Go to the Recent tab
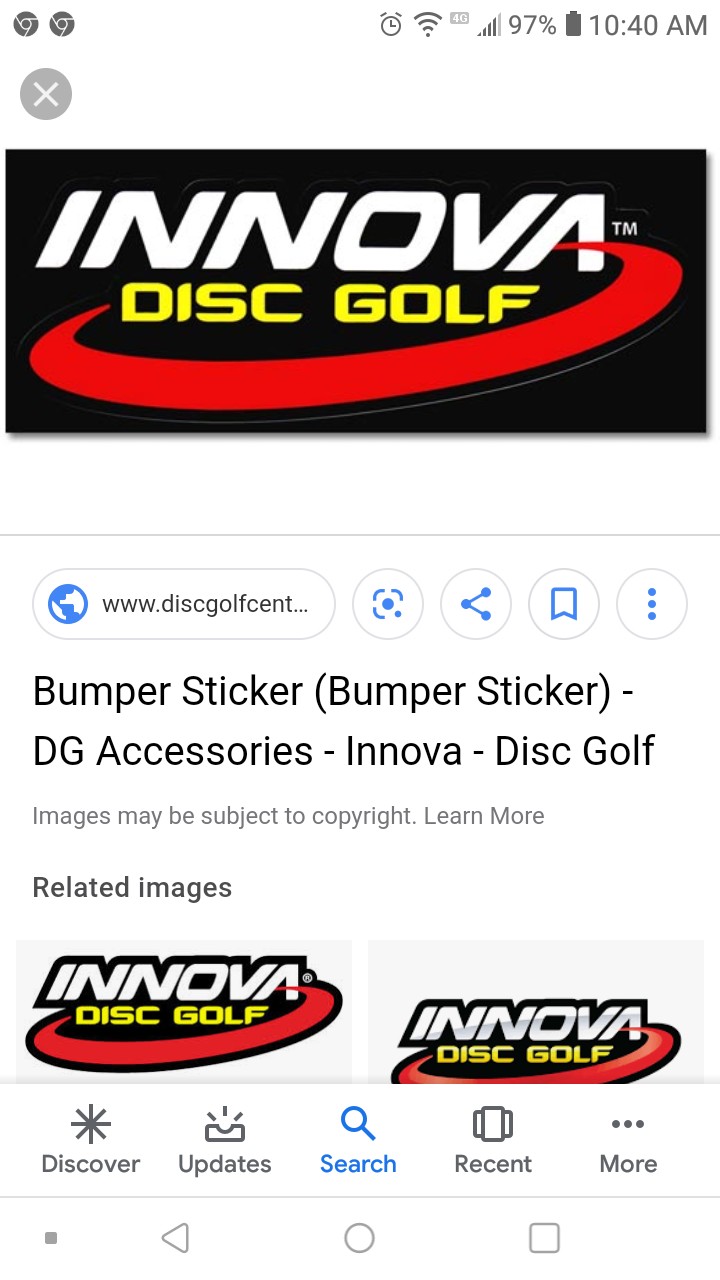 click(x=493, y=1141)
